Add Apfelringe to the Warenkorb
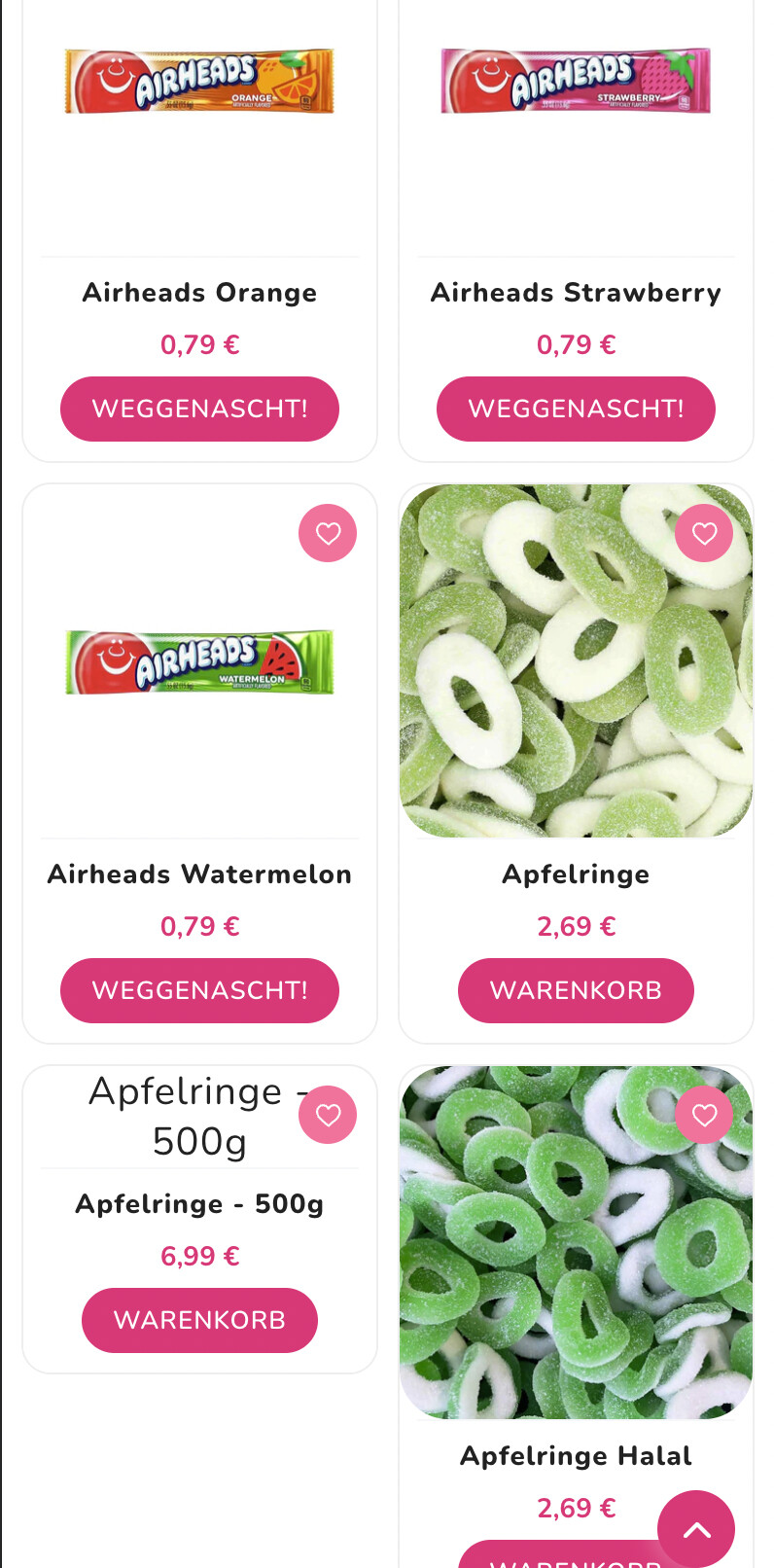774x1568 pixels. (576, 990)
